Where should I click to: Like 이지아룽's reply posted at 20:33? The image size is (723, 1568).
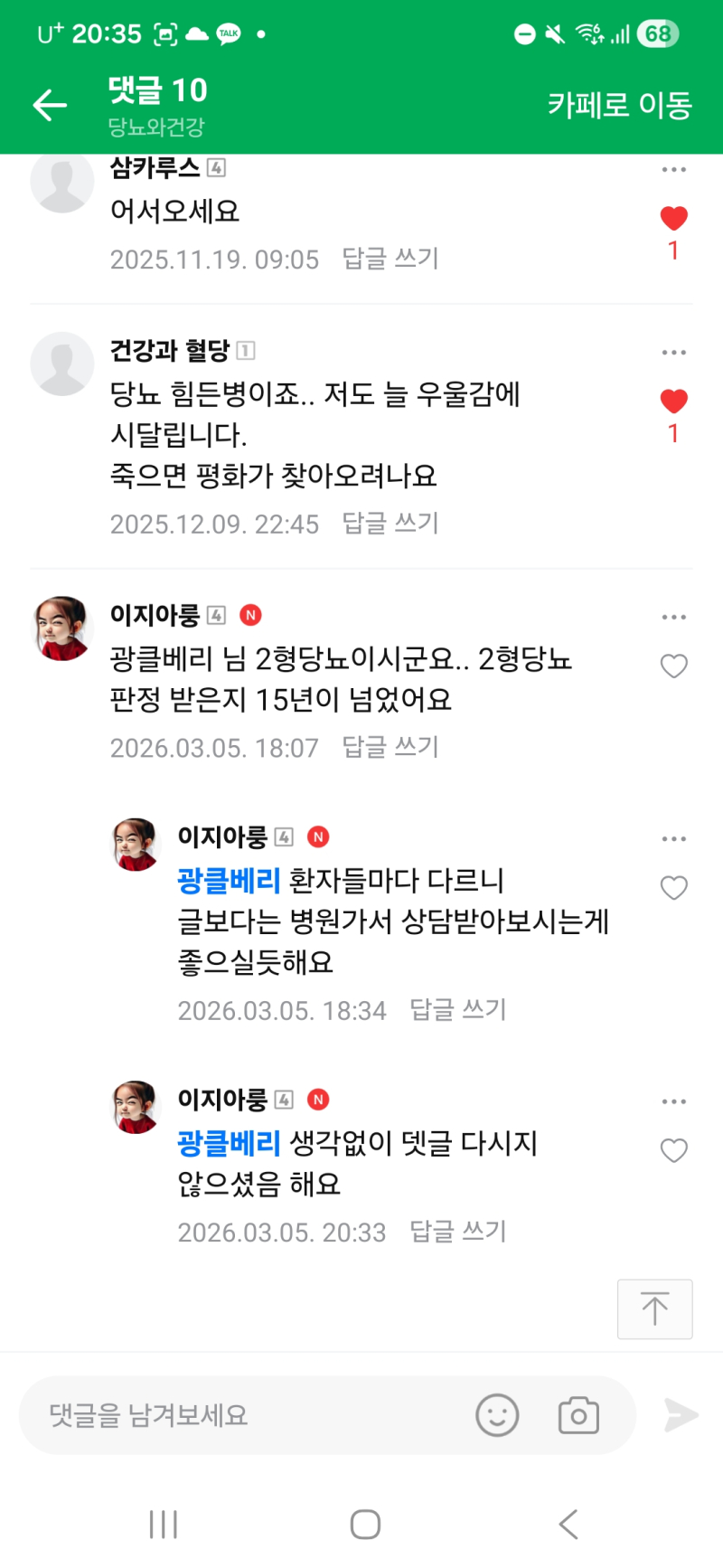pyautogui.click(x=673, y=1150)
